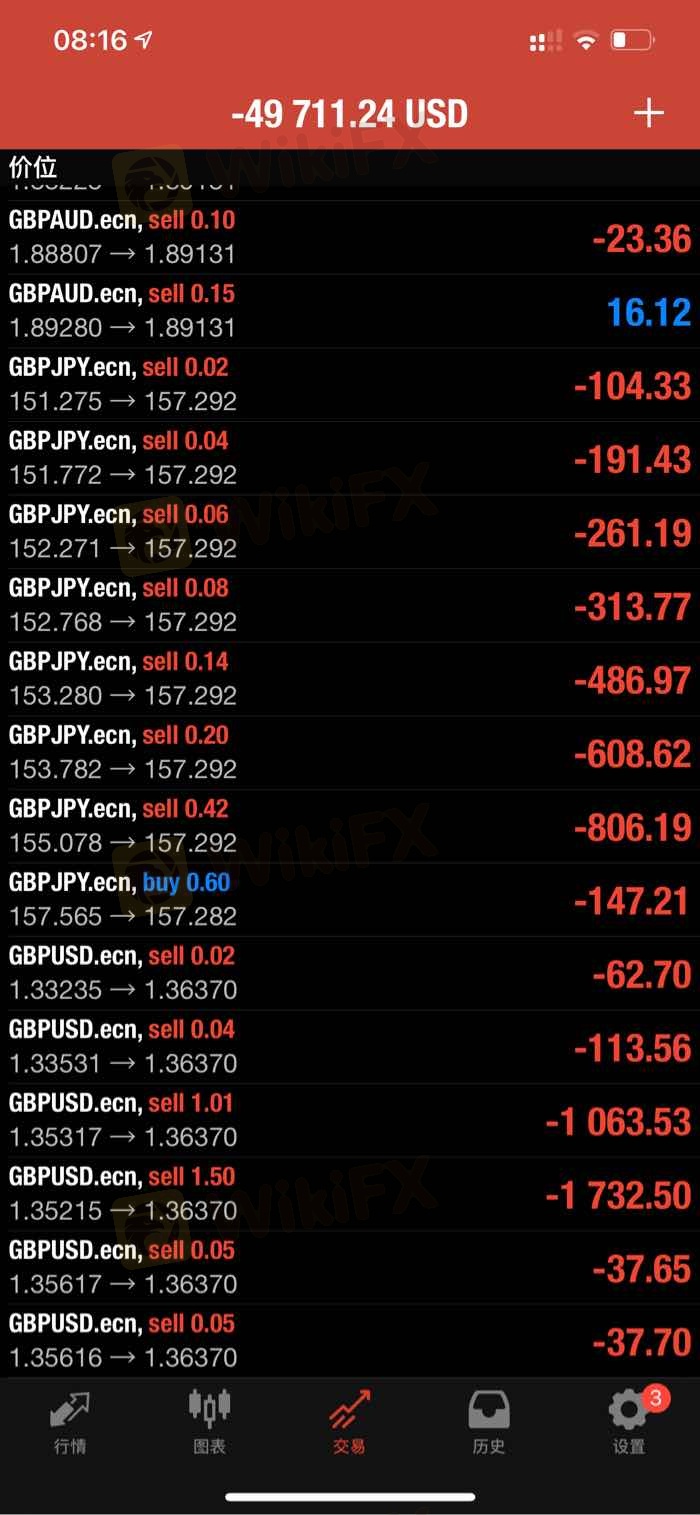The height and width of the screenshot is (1515, 700).
Task: View GBPUSD.ecn sell 1.50 position
Action: (350, 1194)
